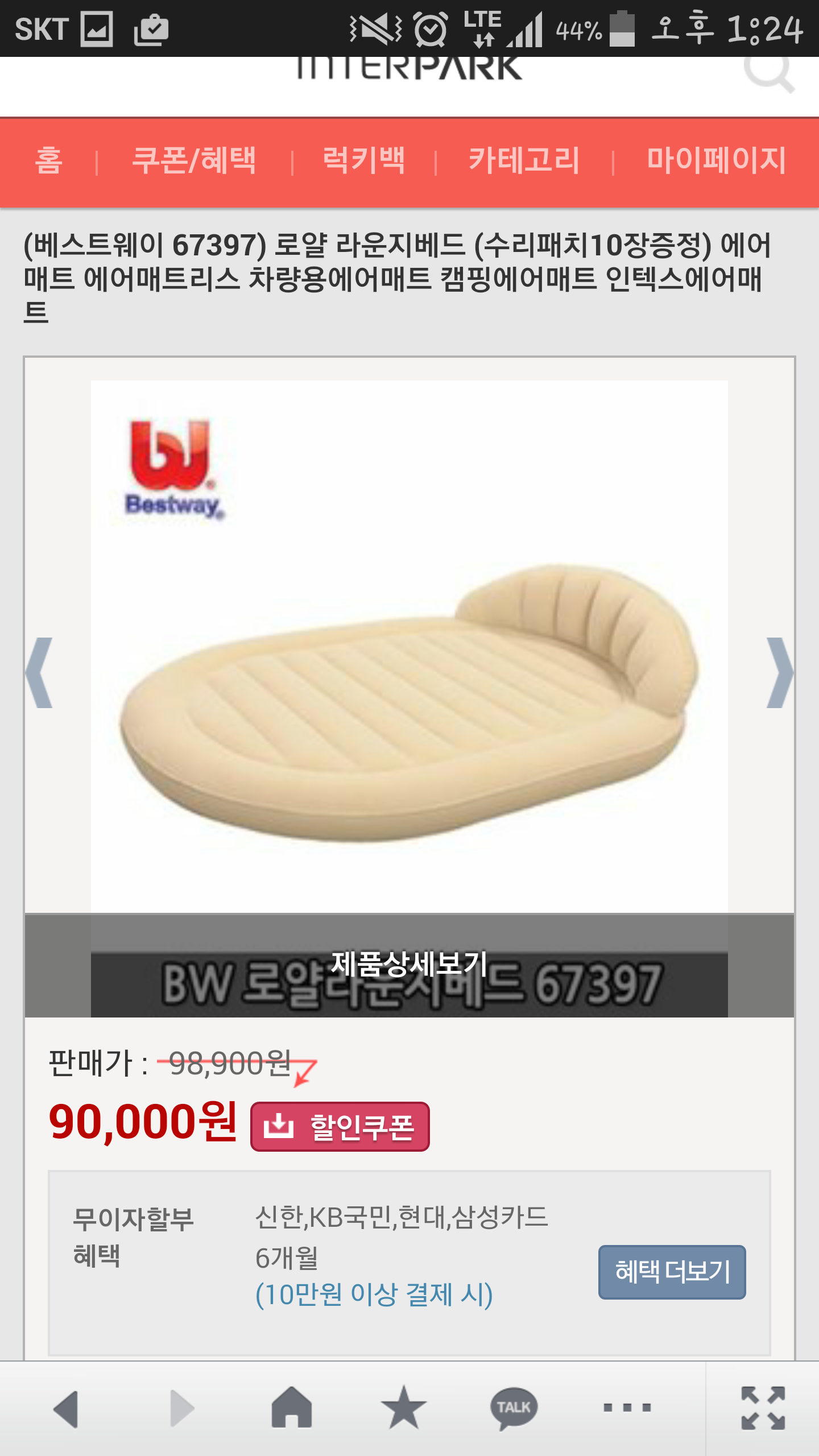Show the next product image

[780, 673]
